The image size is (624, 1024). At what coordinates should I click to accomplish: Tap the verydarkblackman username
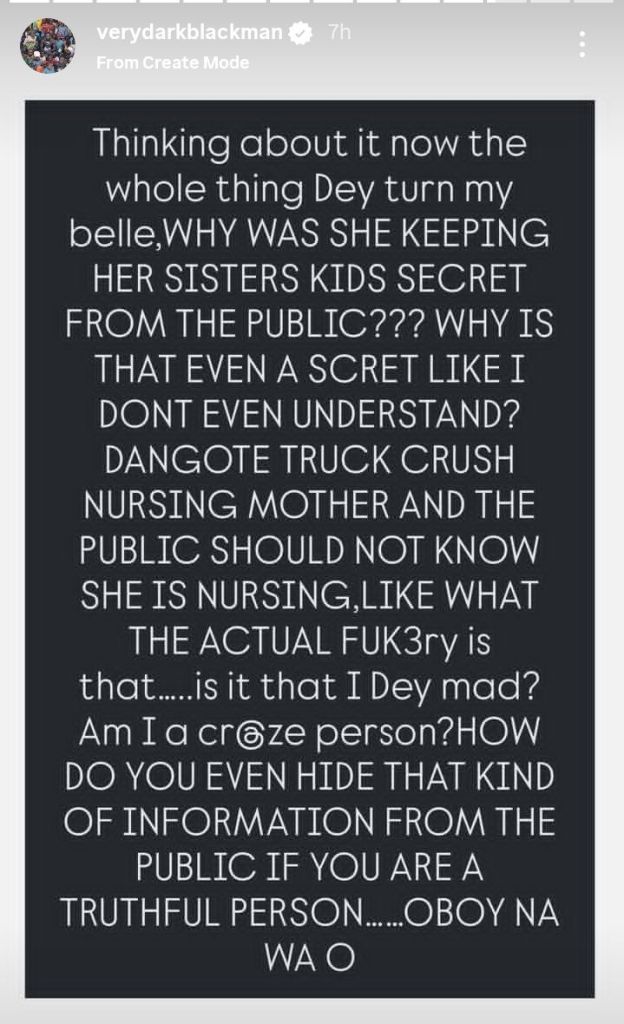pyautogui.click(x=189, y=33)
